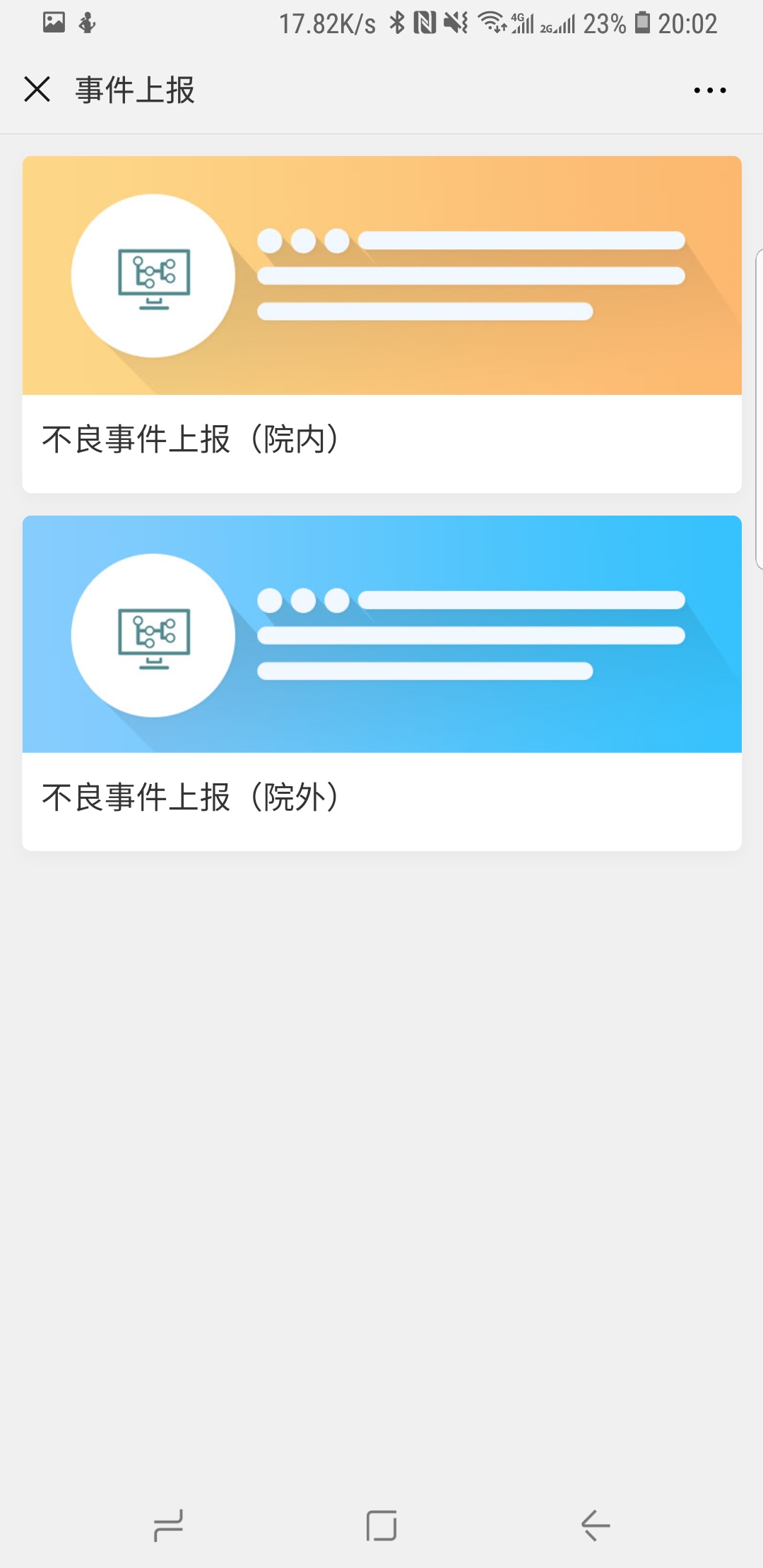The image size is (763, 1568).
Task: Open 不良事件上报（院外） card
Action: (381, 683)
